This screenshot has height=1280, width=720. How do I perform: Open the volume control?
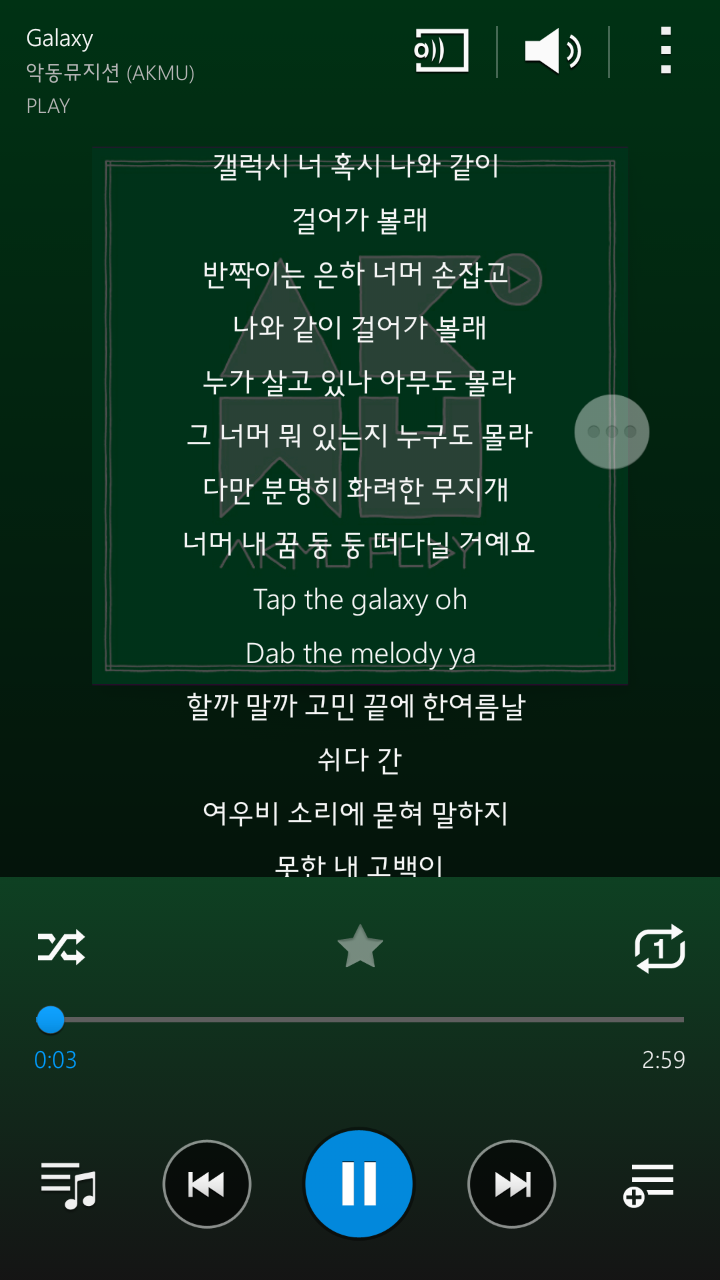tap(553, 51)
